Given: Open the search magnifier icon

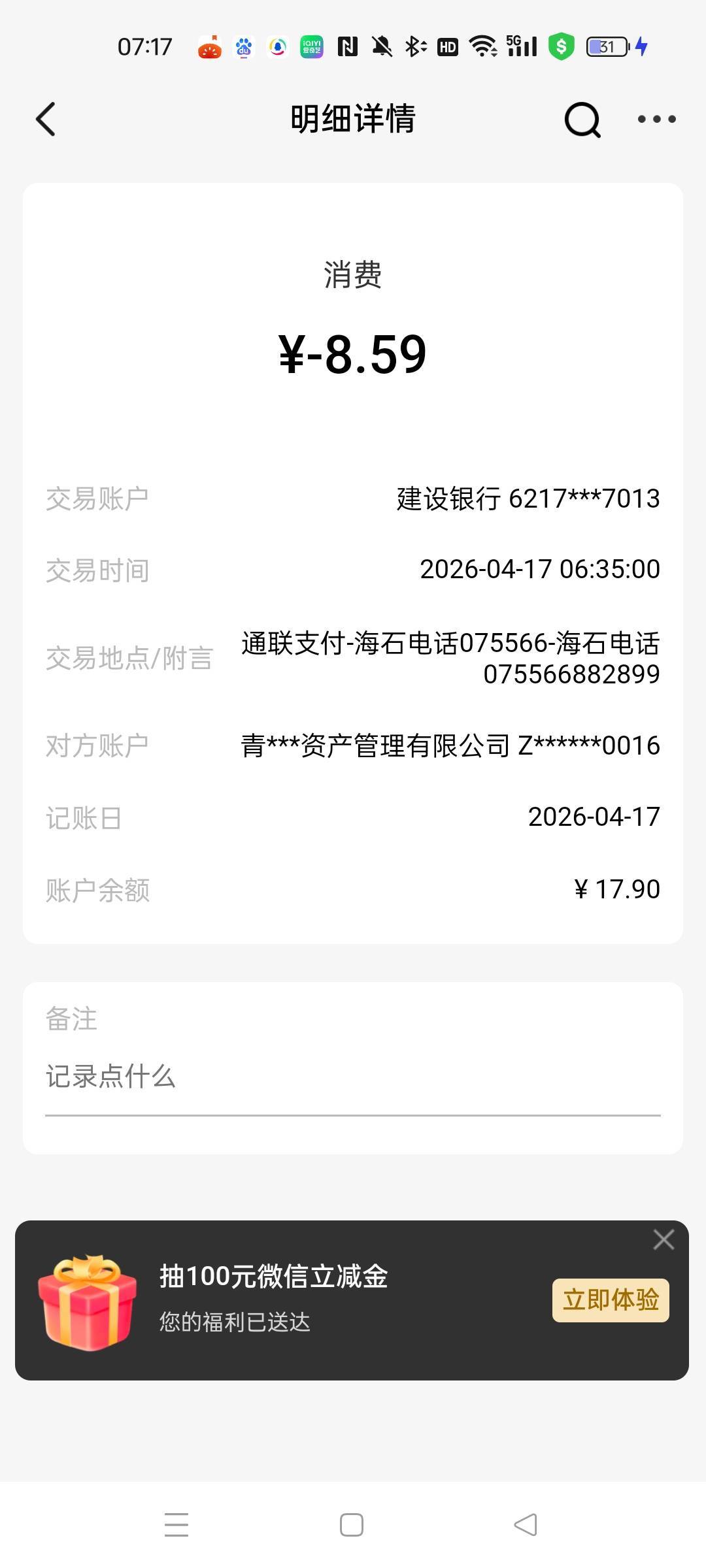Looking at the screenshot, I should [582, 120].
